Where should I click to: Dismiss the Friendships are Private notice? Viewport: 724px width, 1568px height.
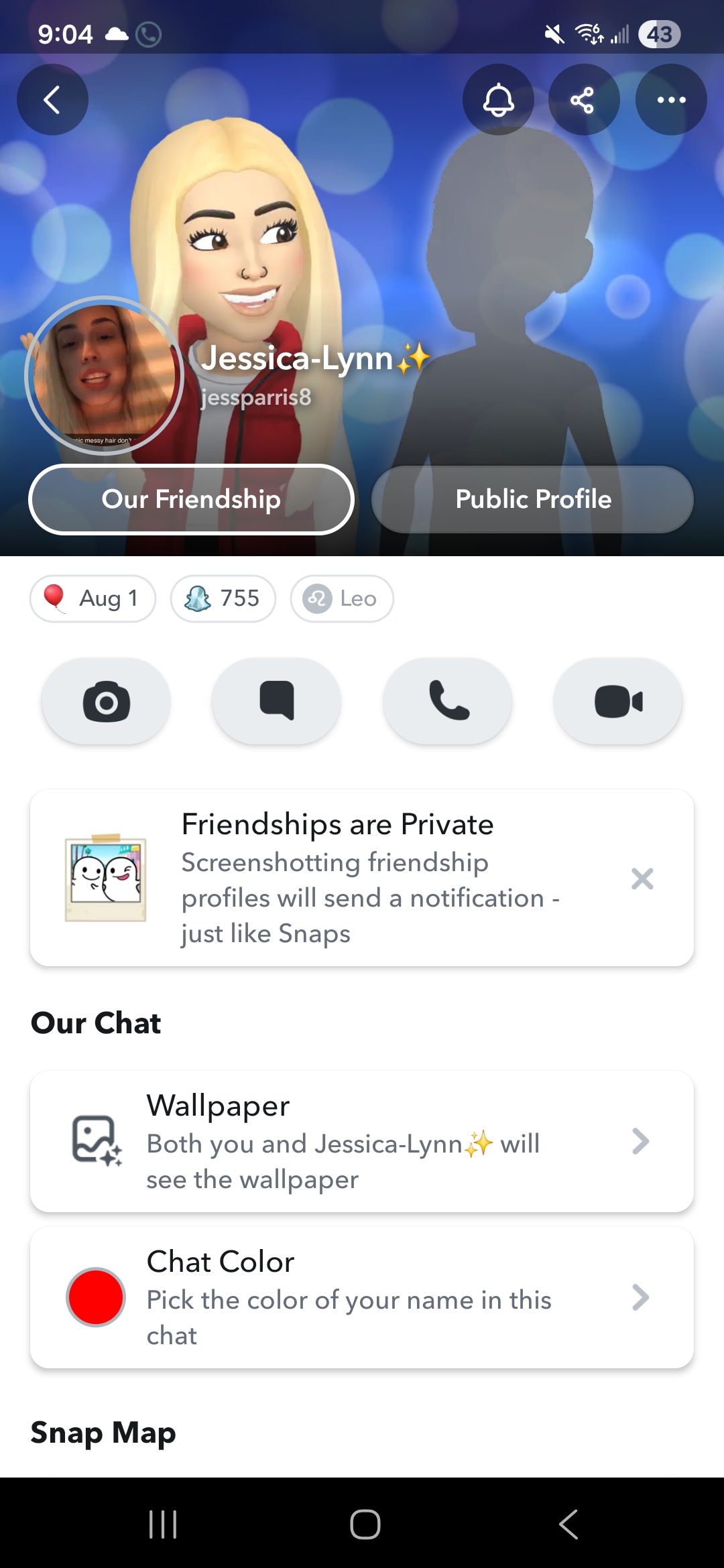pos(642,878)
